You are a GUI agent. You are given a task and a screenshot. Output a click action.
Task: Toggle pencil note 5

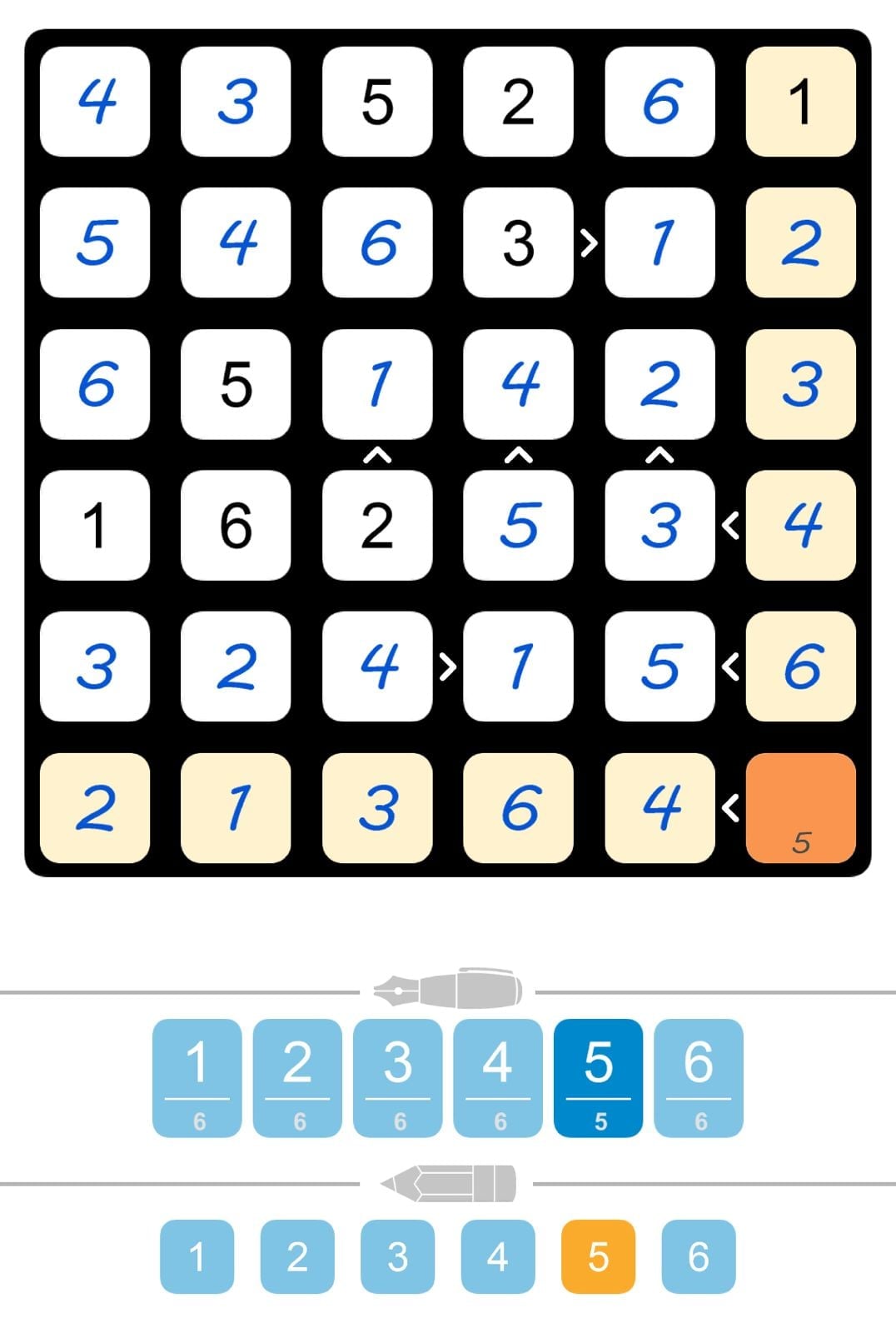point(598,1256)
